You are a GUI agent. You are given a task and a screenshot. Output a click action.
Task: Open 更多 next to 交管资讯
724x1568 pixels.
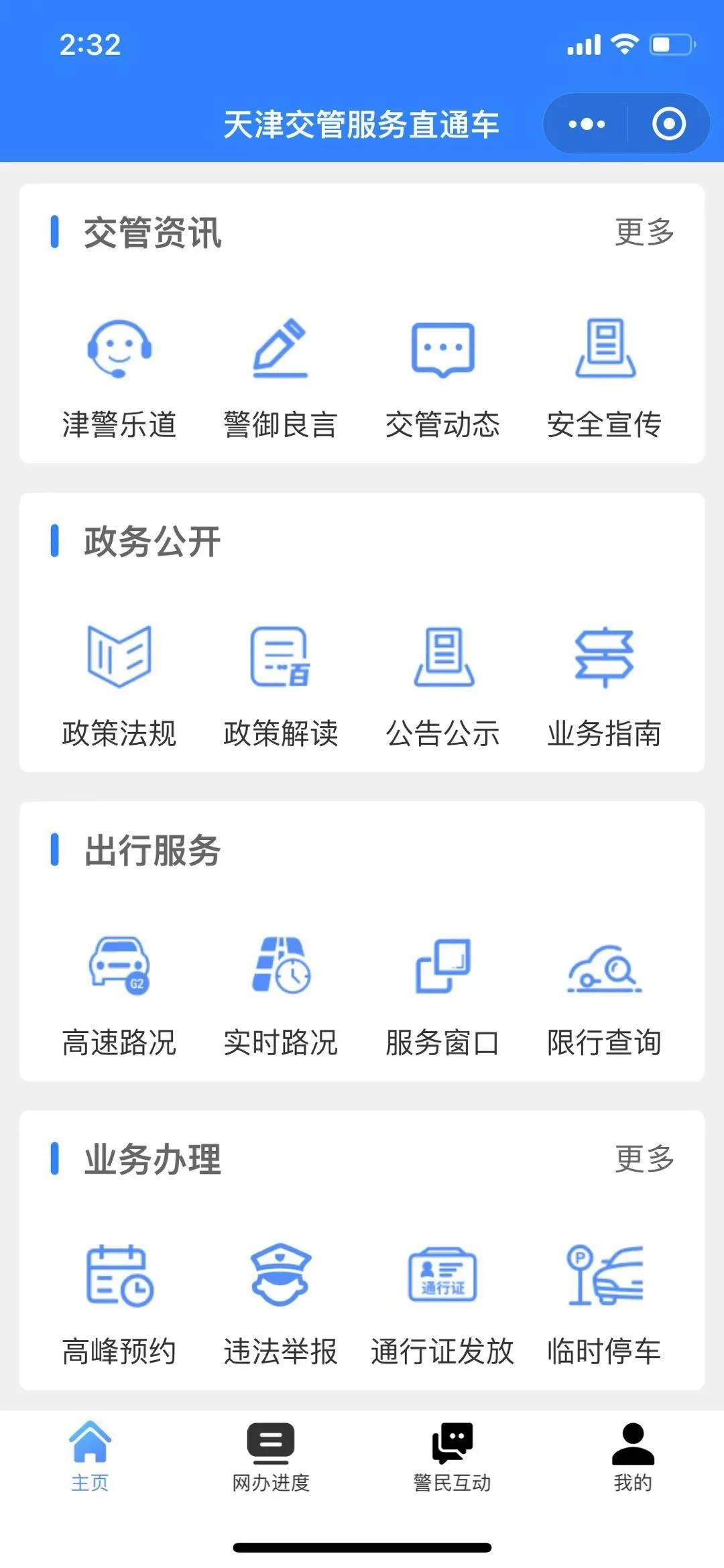click(645, 232)
